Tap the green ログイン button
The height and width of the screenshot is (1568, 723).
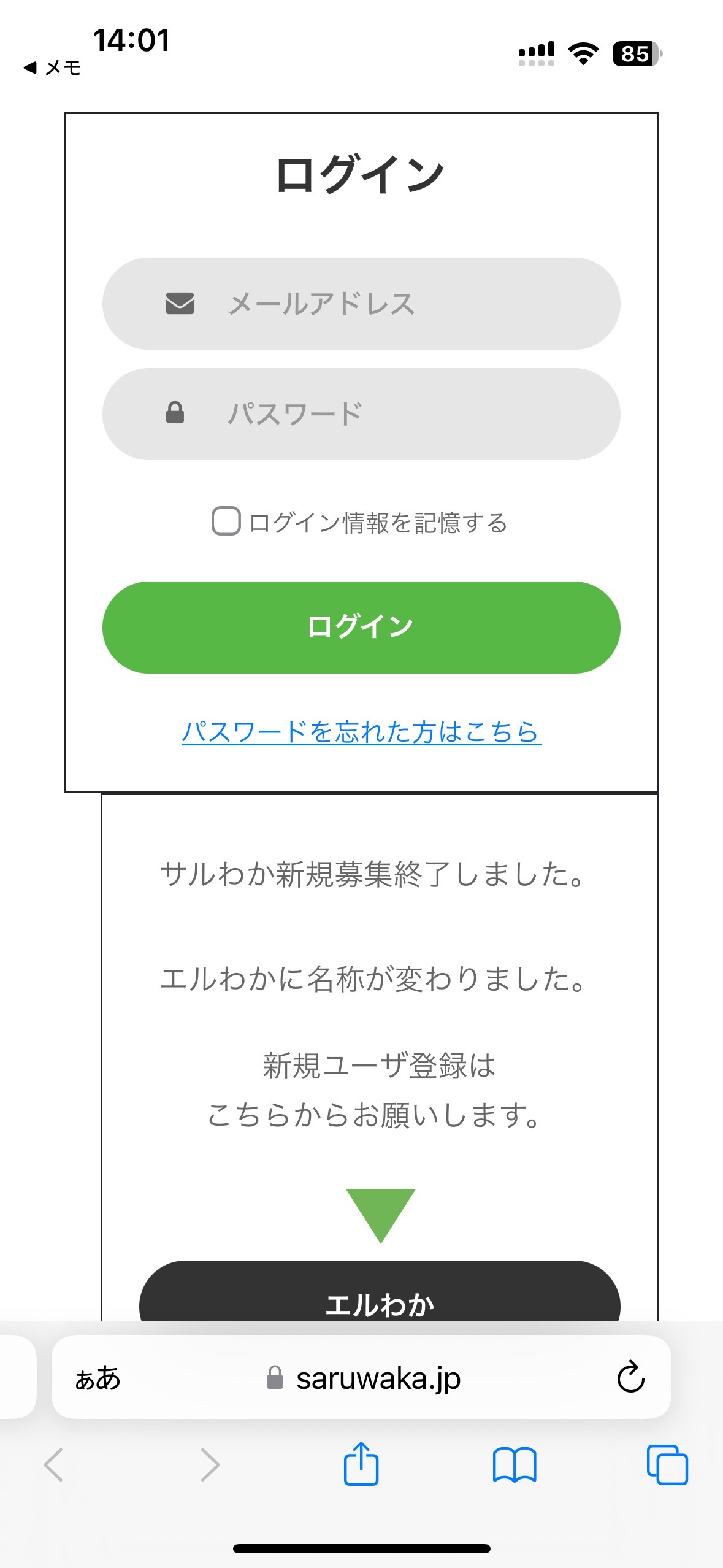361,628
